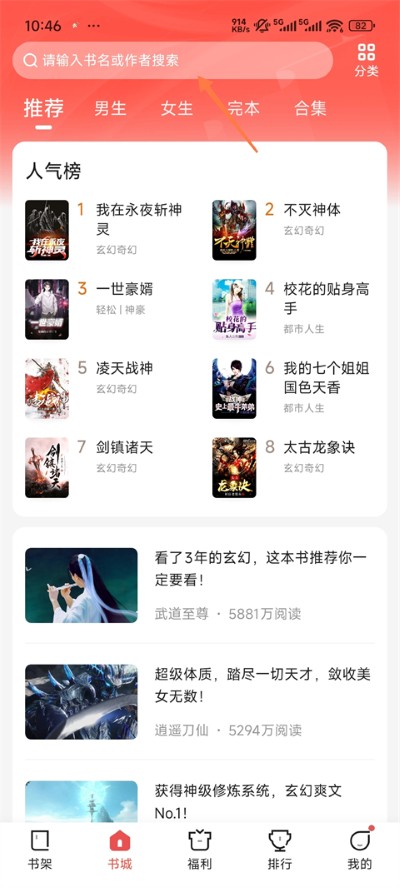Switch to the 女生 tab
Image resolution: width=400 pixels, height=888 pixels.
pos(177,108)
